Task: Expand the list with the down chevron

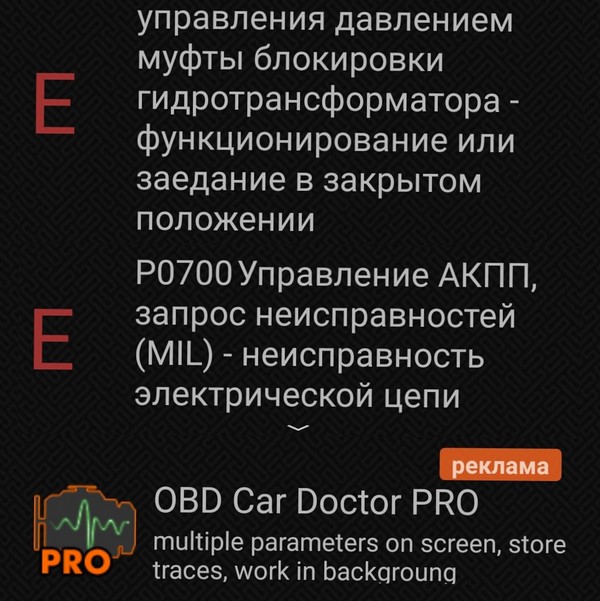Action: [298, 428]
